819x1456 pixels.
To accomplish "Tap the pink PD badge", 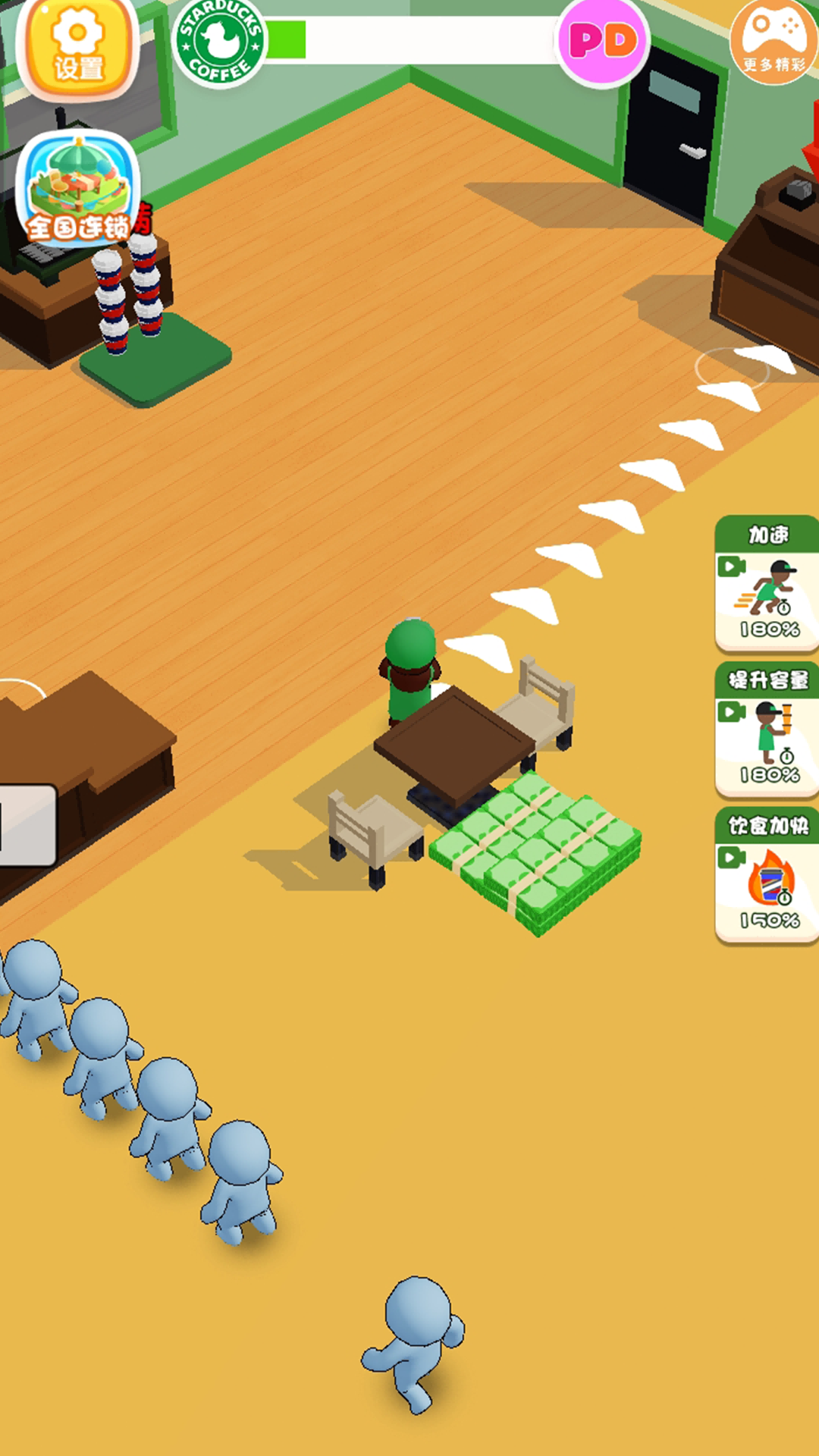I will (x=603, y=42).
